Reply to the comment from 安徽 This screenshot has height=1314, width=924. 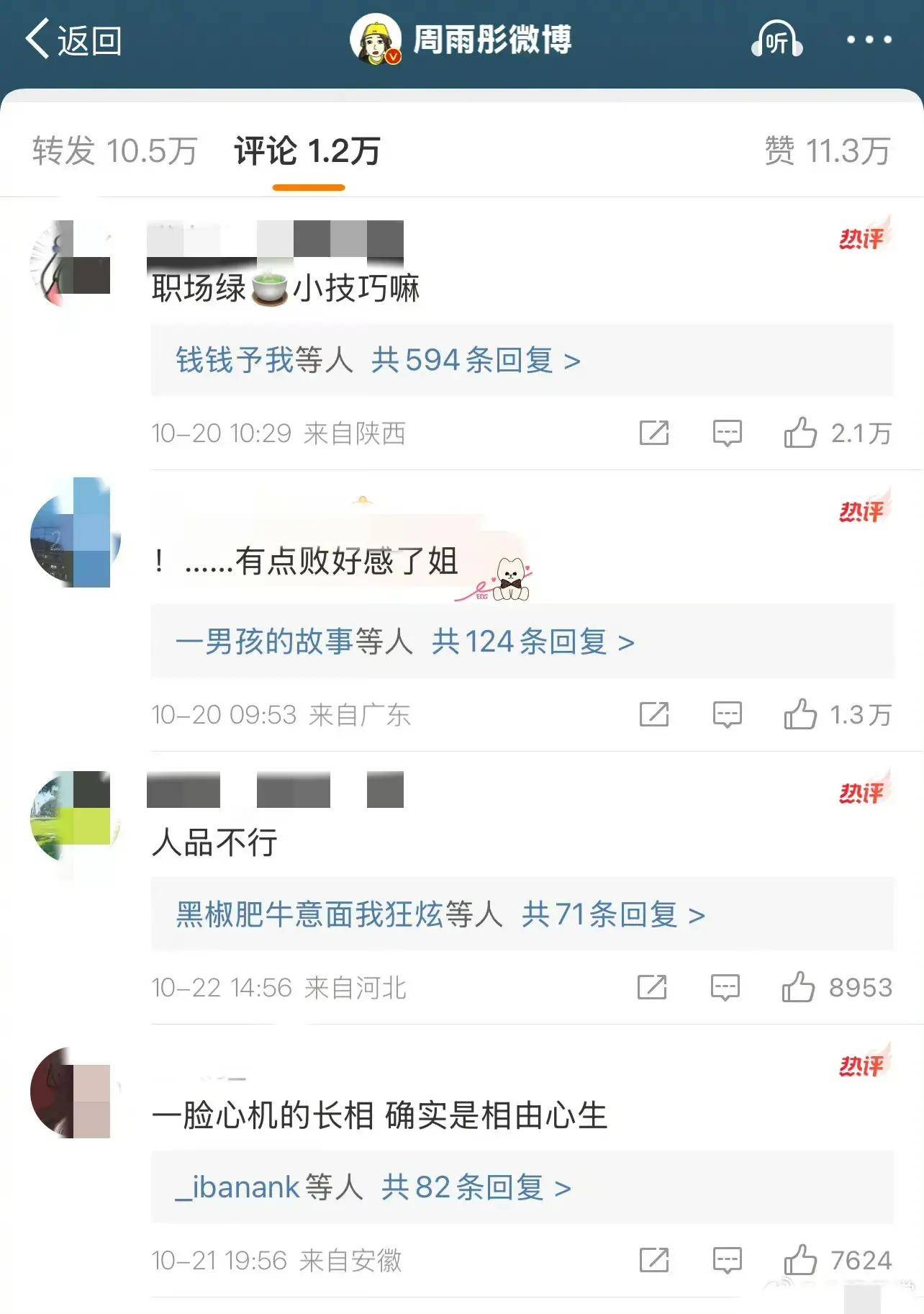(x=727, y=1261)
